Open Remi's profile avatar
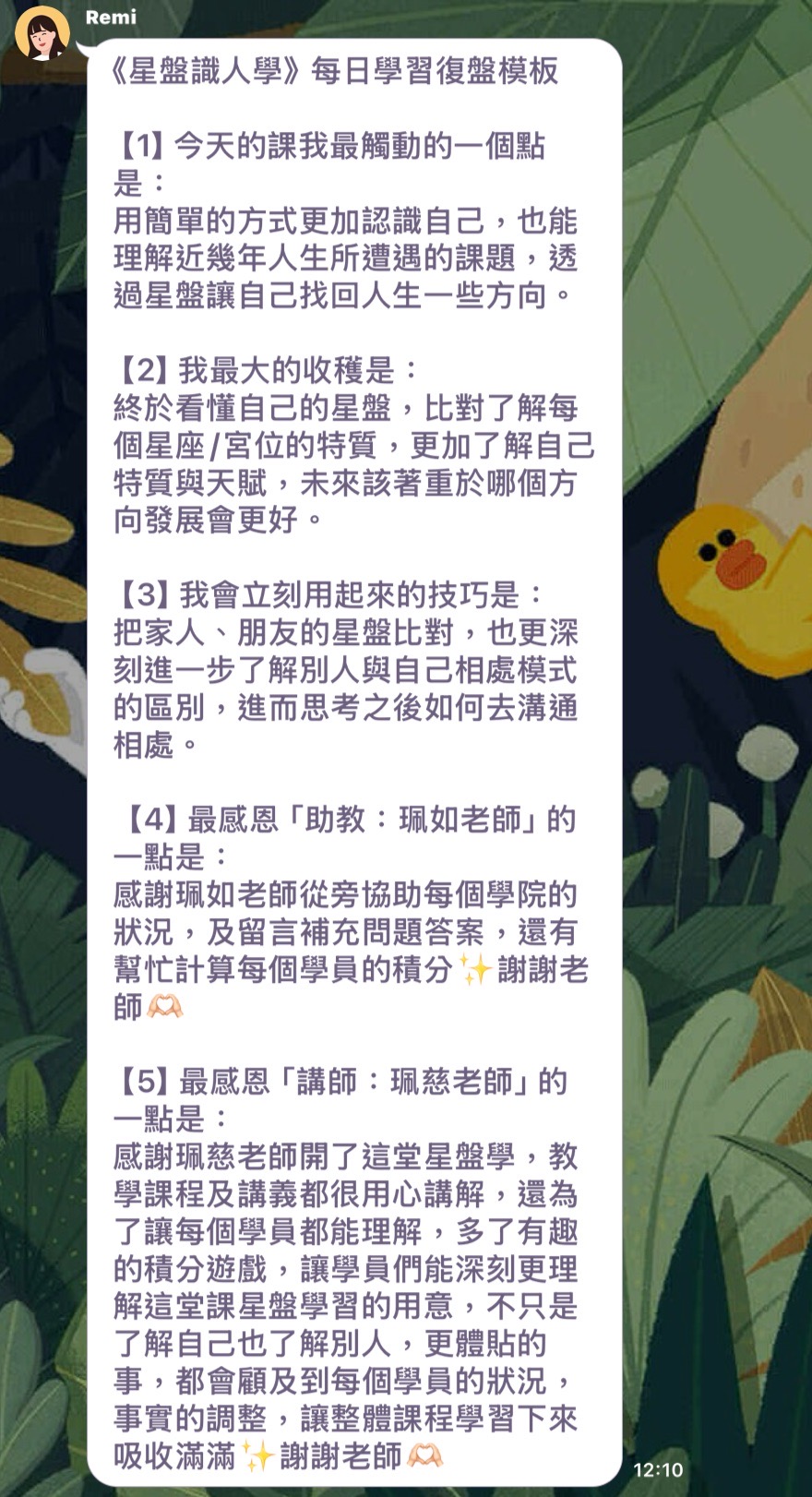This screenshot has width=812, height=1497. 42,33
